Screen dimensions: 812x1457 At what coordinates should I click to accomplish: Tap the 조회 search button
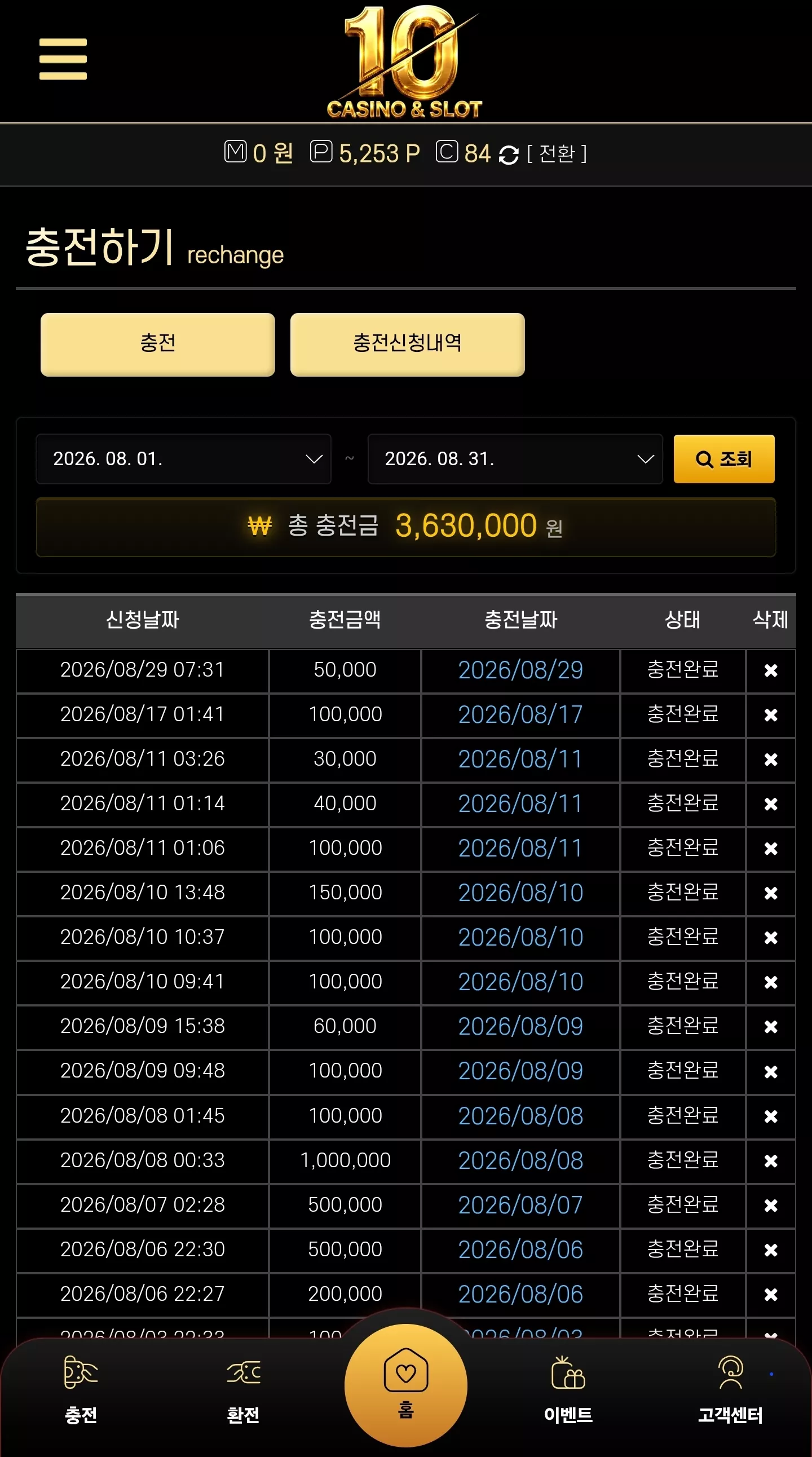click(724, 459)
